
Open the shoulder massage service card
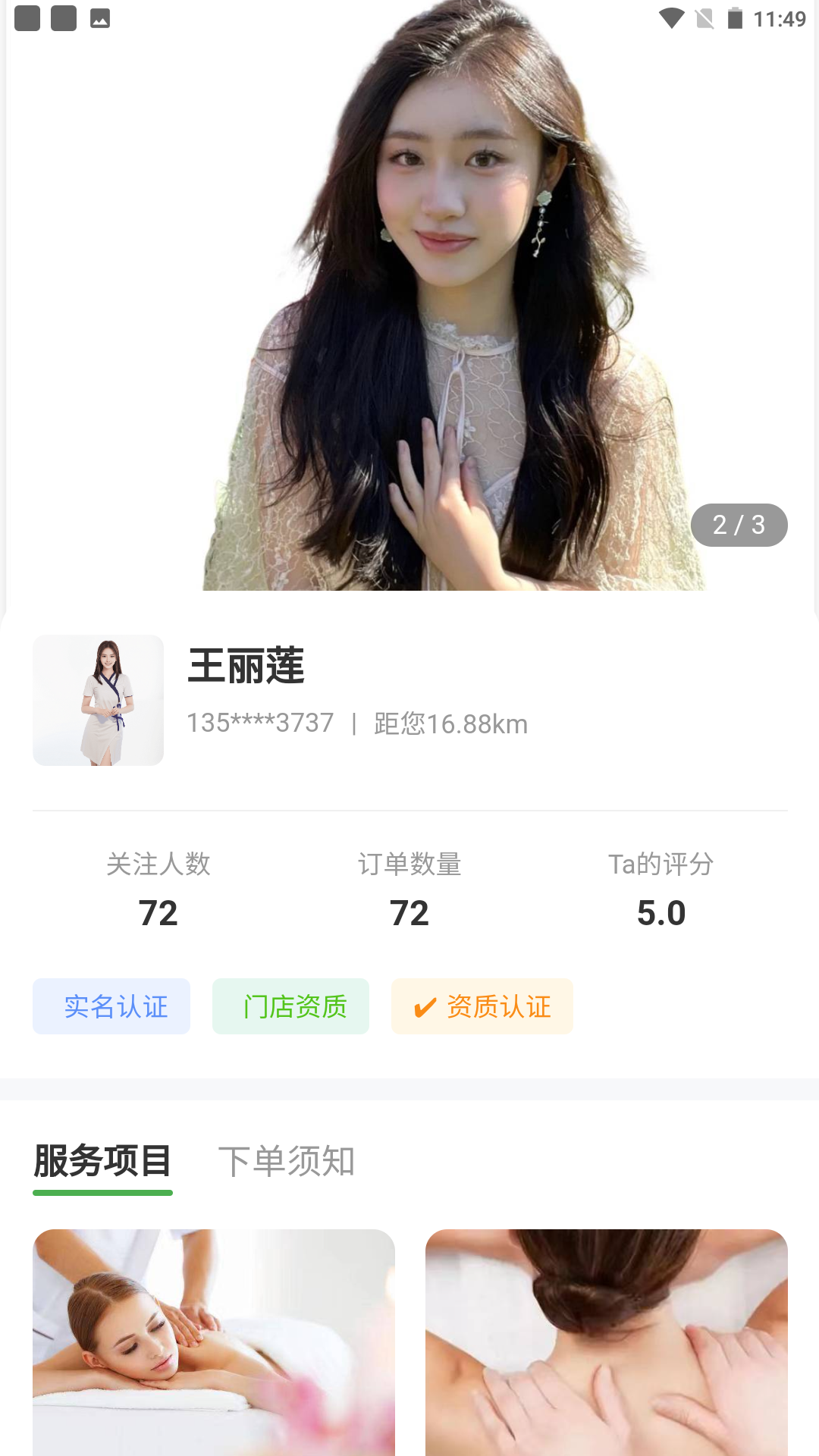[607, 1341]
